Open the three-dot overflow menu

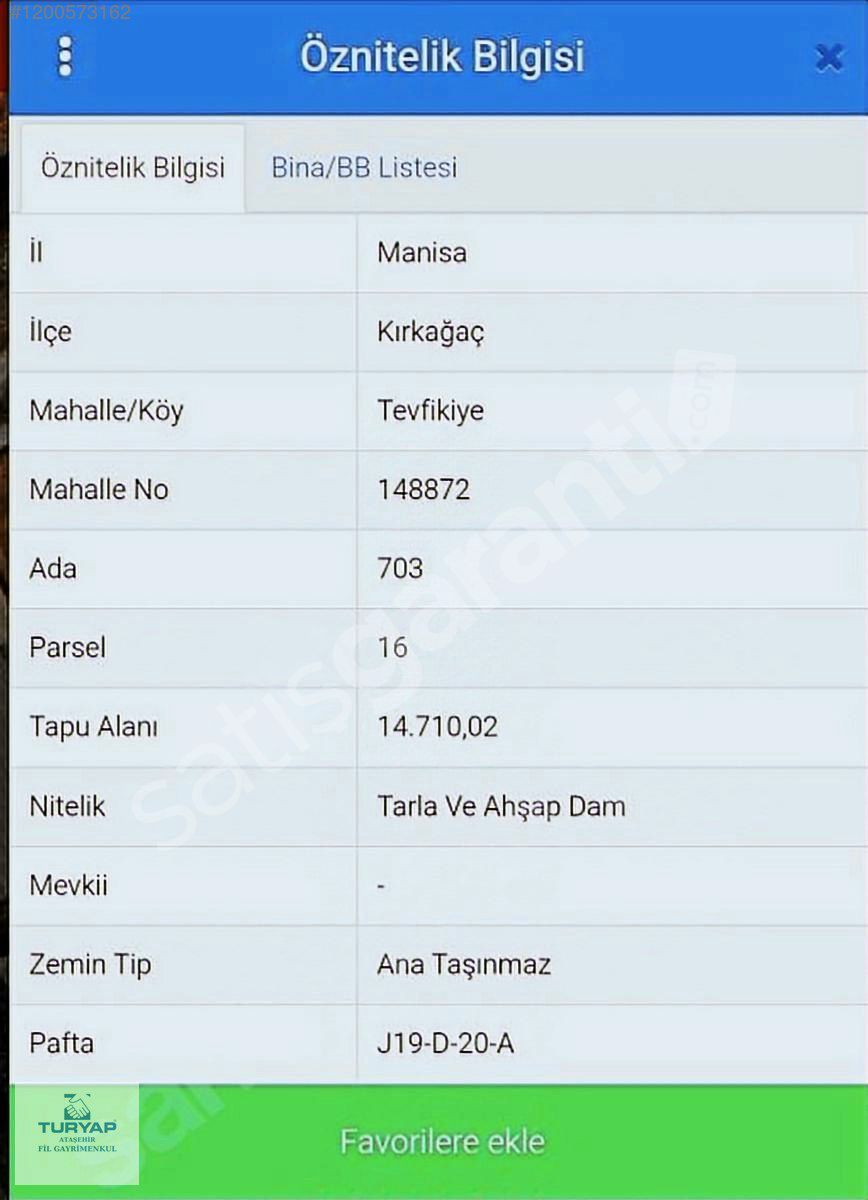coord(65,57)
